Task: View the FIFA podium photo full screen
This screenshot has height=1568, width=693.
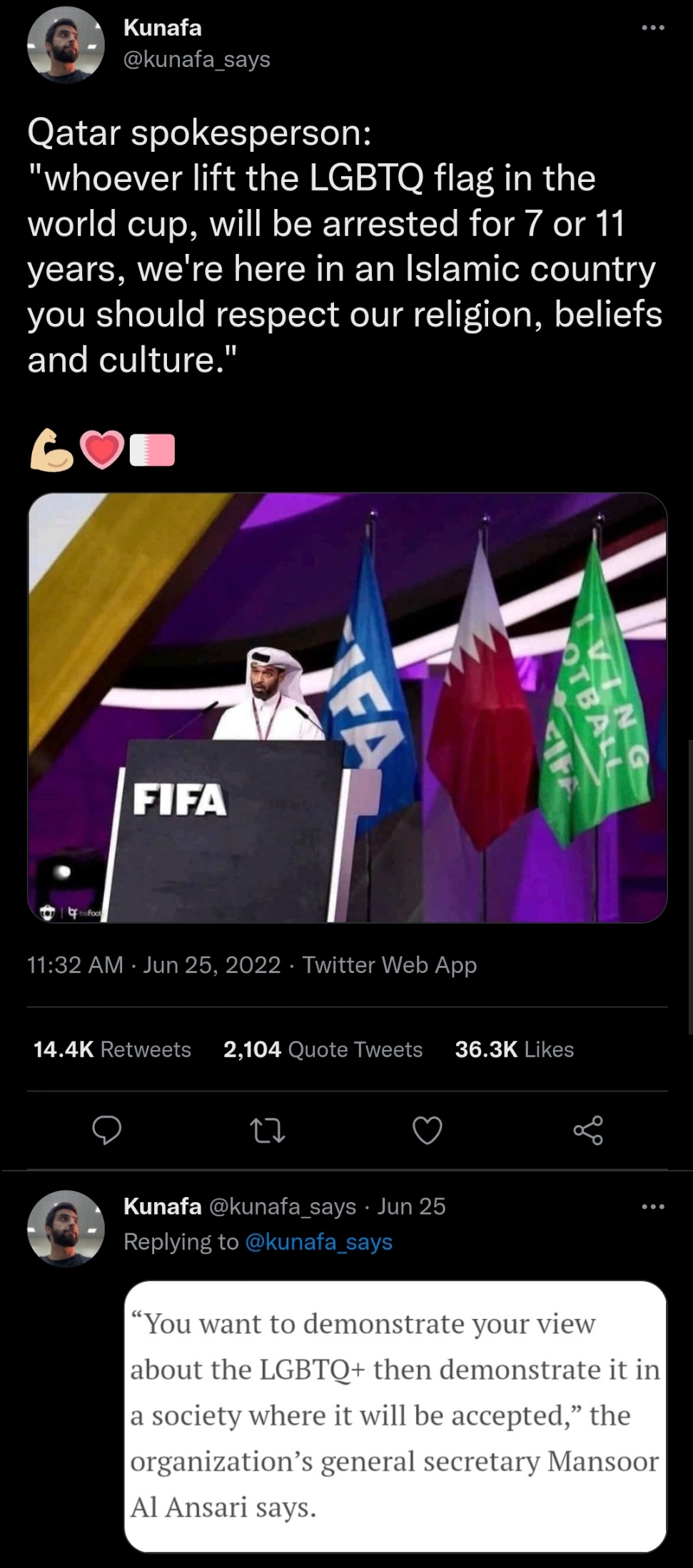Action: pyautogui.click(x=348, y=707)
